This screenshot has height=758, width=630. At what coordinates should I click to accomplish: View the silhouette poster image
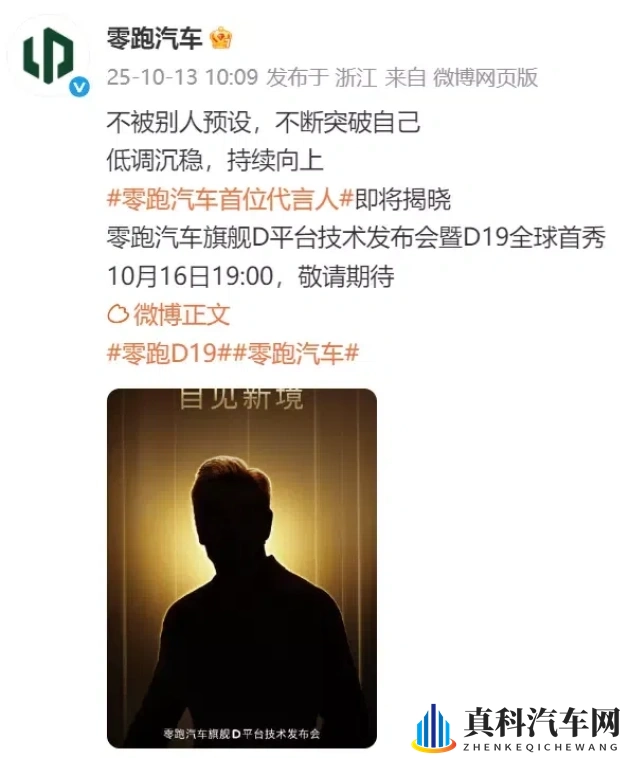[x=241, y=568]
